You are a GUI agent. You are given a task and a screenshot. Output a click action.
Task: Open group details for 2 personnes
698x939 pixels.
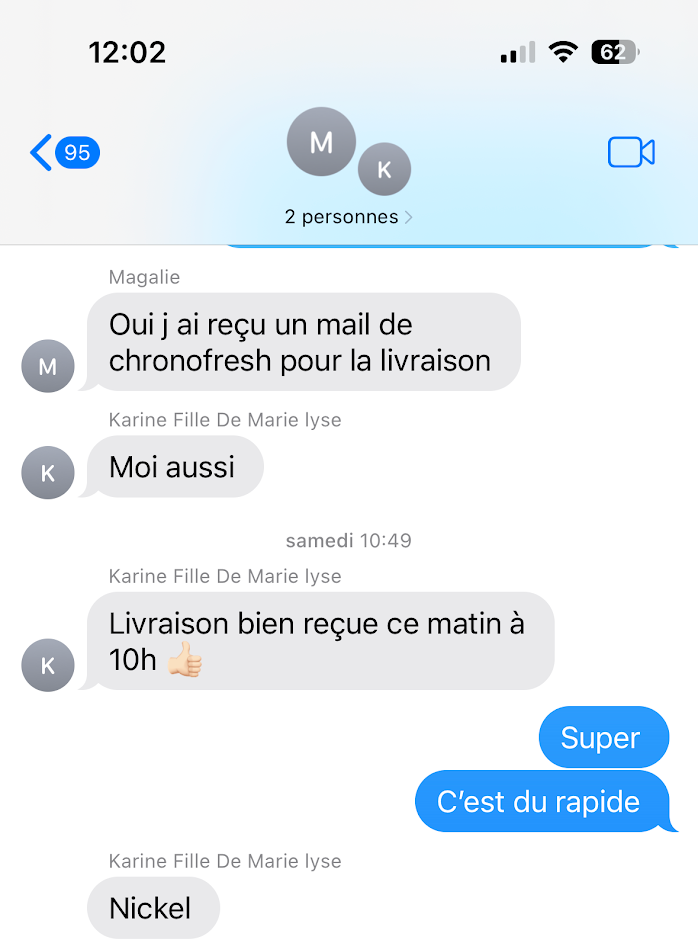pos(348,217)
